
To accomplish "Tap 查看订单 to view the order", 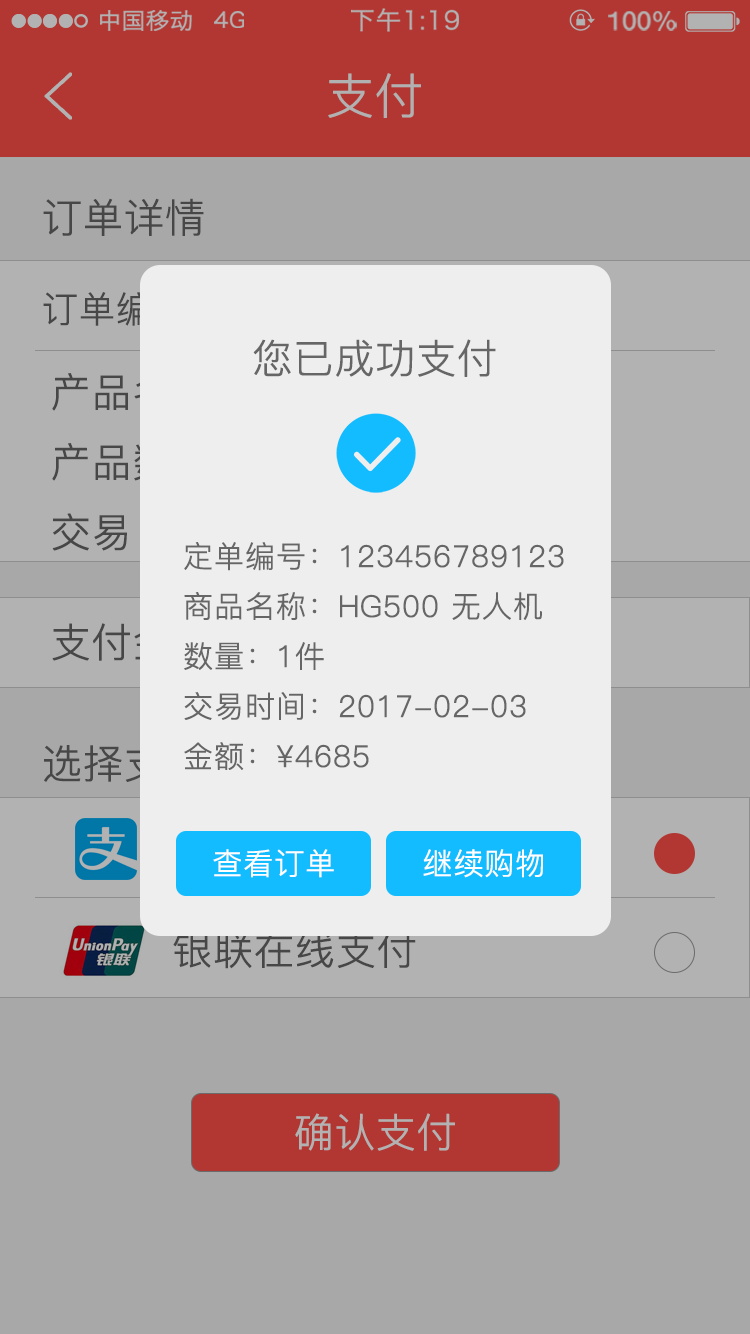I will point(273,863).
